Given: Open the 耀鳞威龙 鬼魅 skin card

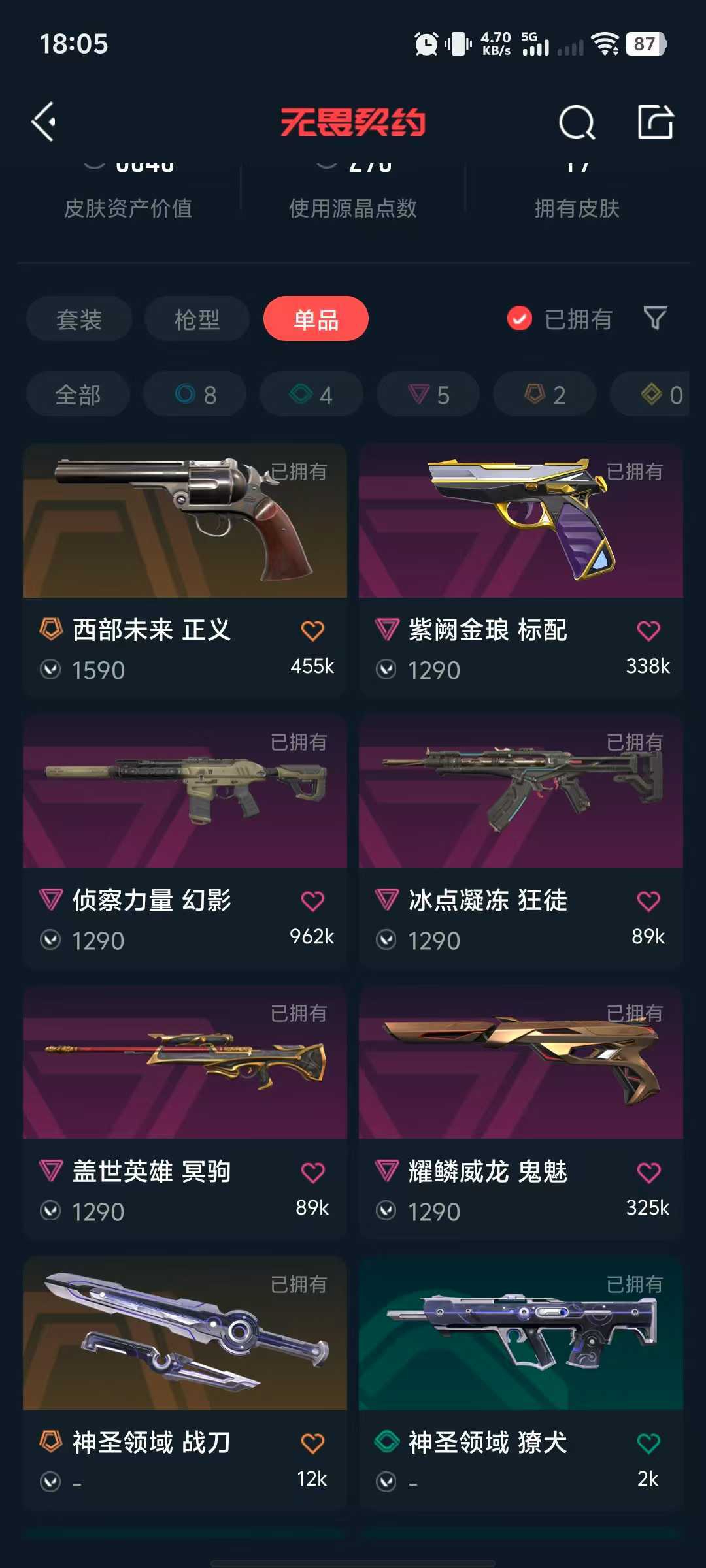Looking at the screenshot, I should click(x=521, y=1113).
